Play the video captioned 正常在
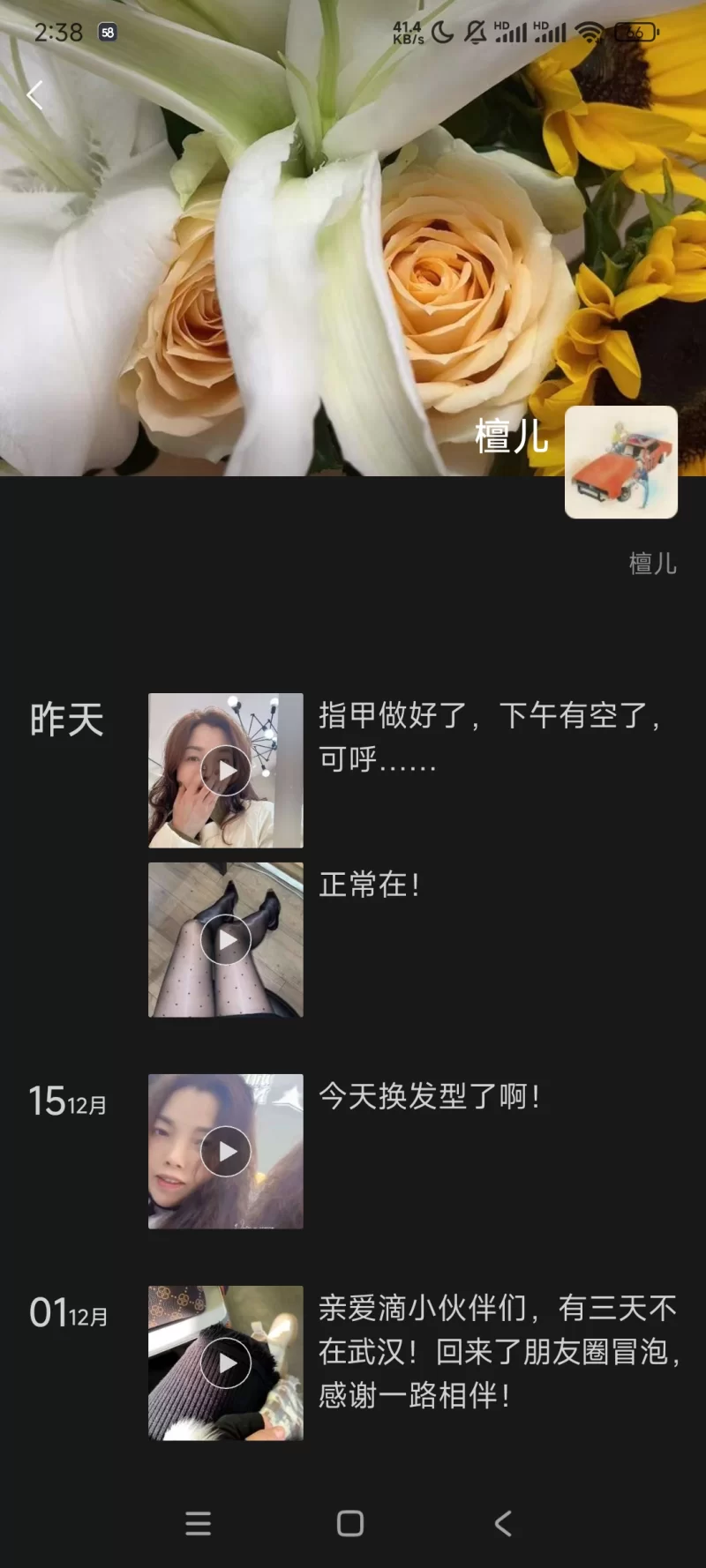The height and width of the screenshot is (1568, 706). (226, 939)
